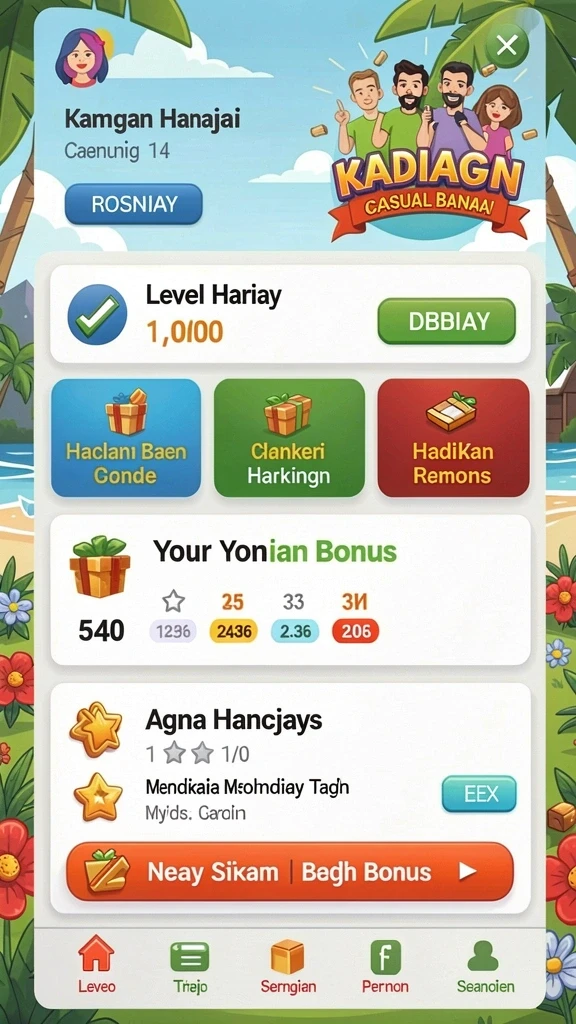Open the Clankeri Harkingn gift card
Image resolution: width=576 pixels, height=1024 pixels.
pyautogui.click(x=289, y=438)
